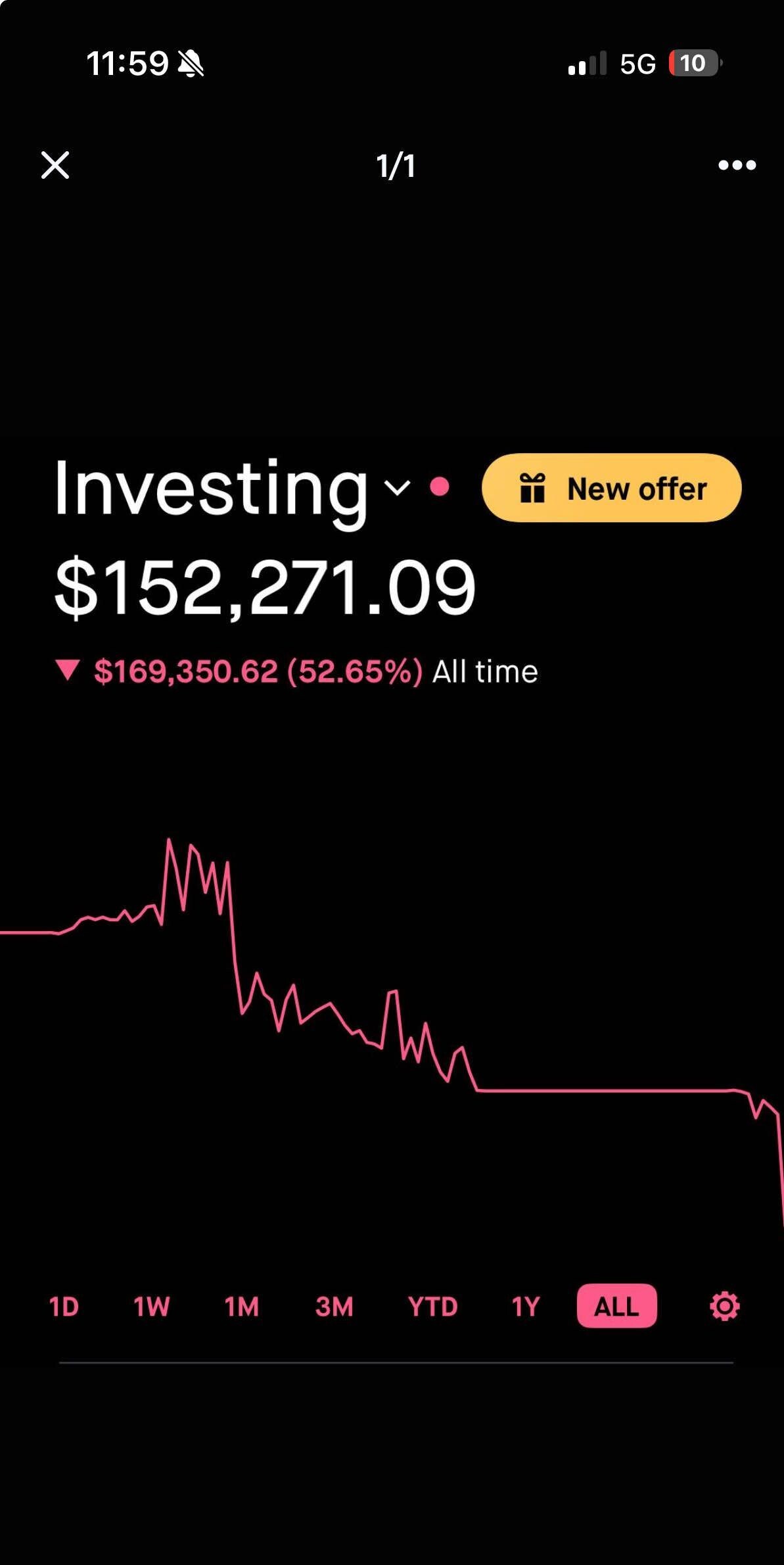This screenshot has height=1565, width=784.
Task: Switch to the 1D chart view
Action: [64, 1306]
